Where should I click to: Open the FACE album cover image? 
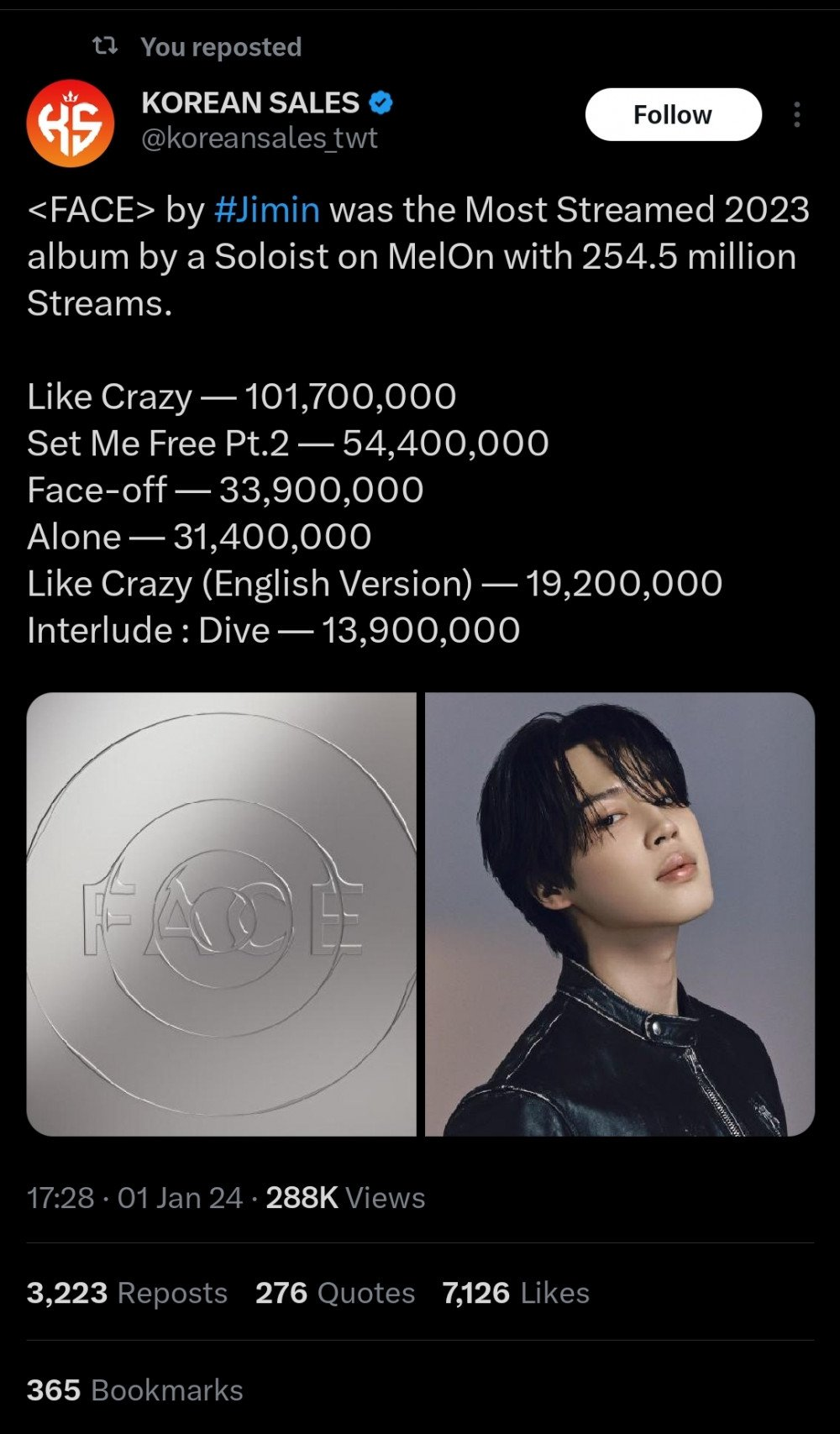pos(222,914)
